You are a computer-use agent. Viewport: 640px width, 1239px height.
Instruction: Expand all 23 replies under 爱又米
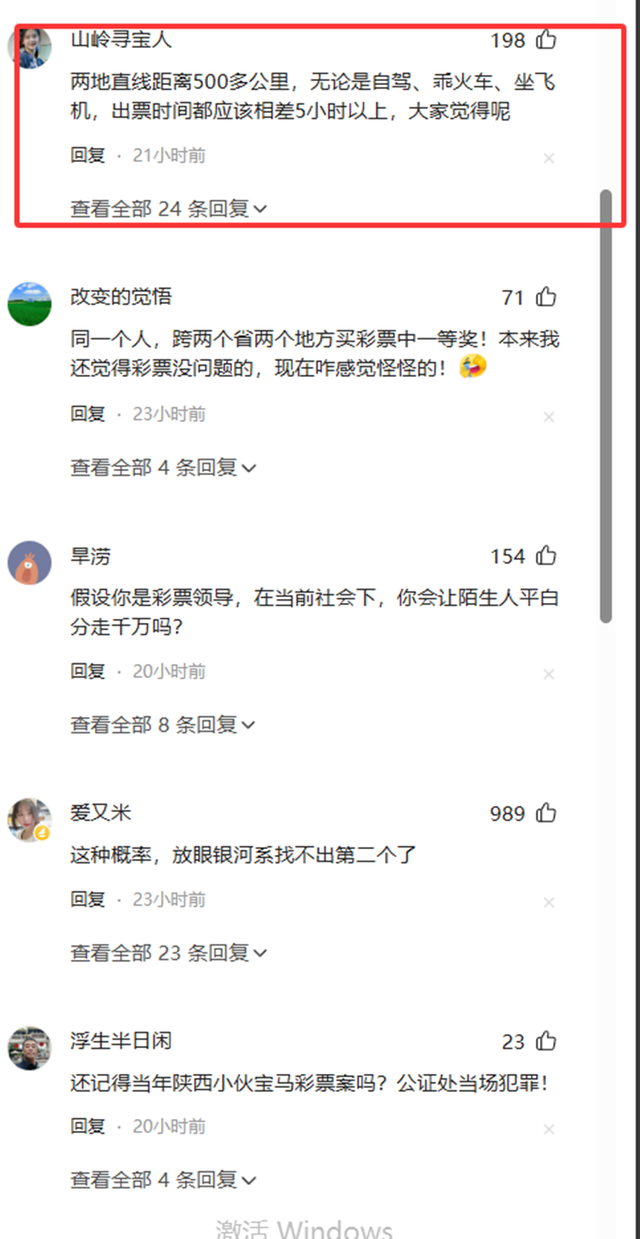click(168, 953)
